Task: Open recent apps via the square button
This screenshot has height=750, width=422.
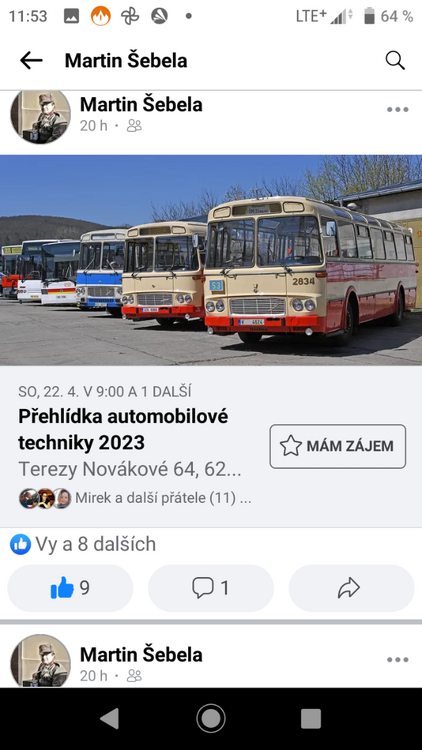Action: [311, 718]
